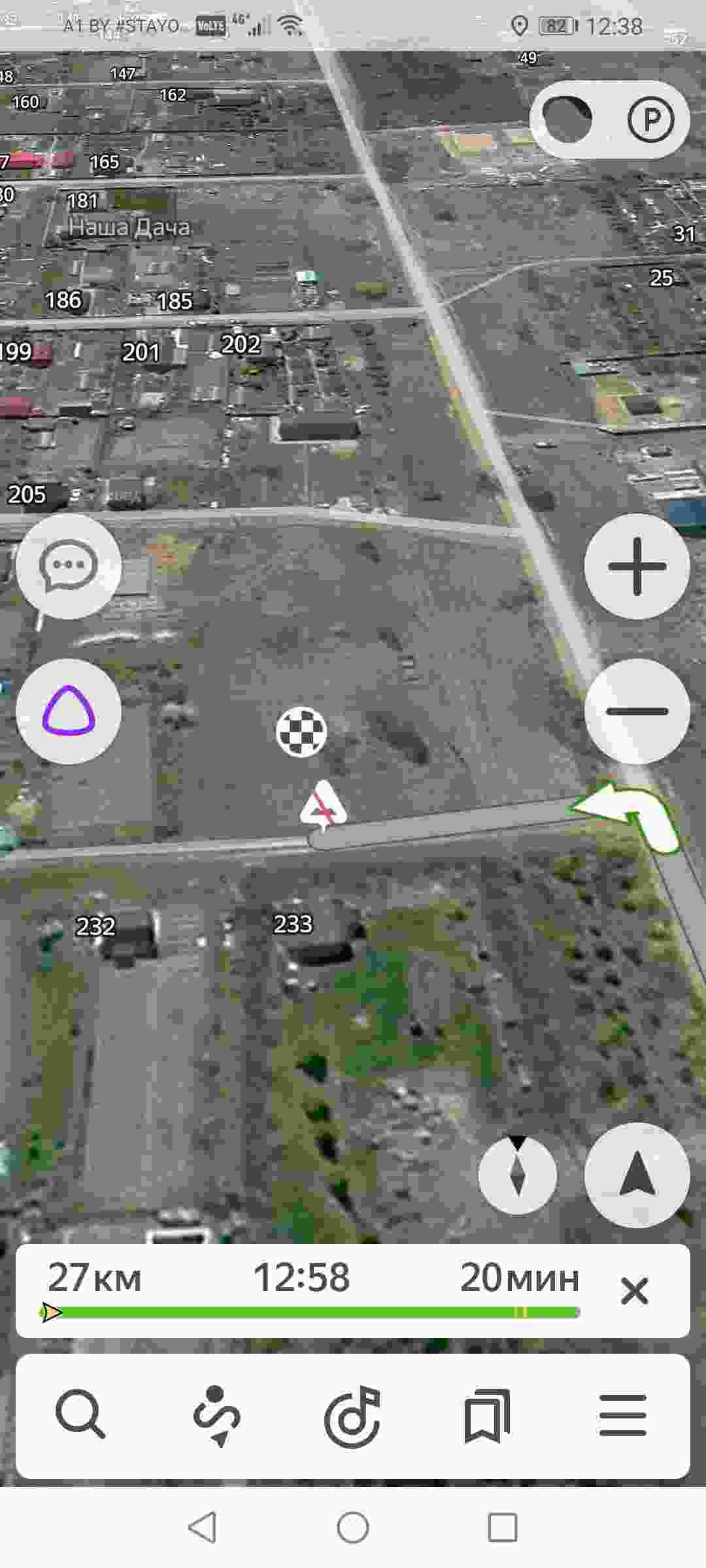Tap the finish flag destination marker
The height and width of the screenshot is (1568, 706).
pyautogui.click(x=301, y=732)
